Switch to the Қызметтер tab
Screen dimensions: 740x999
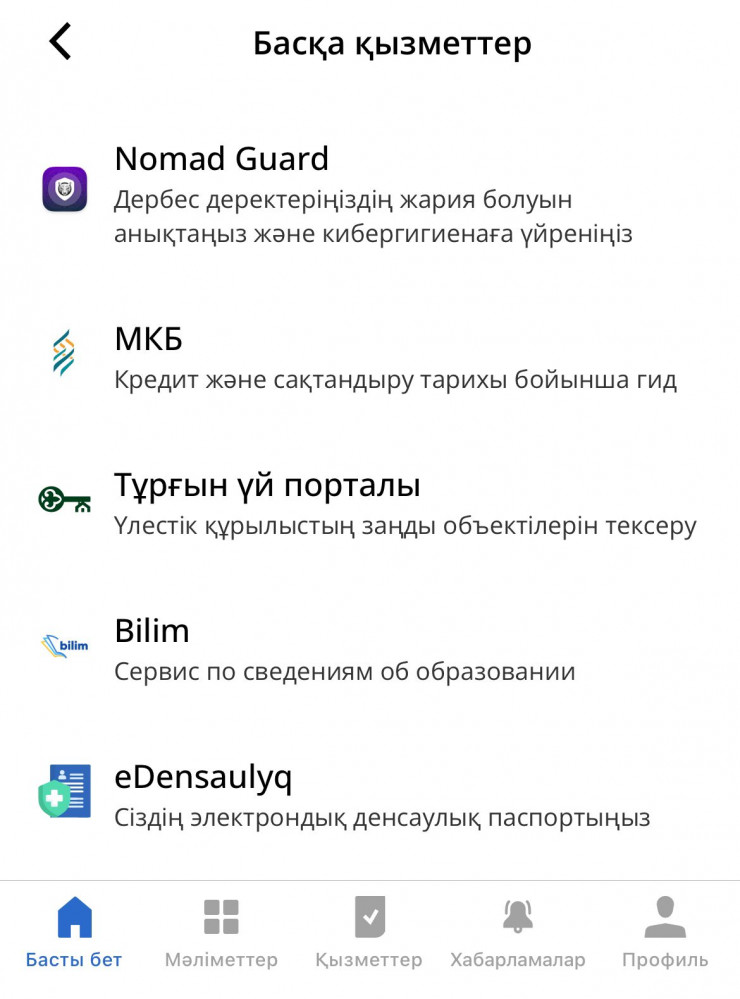(x=369, y=932)
